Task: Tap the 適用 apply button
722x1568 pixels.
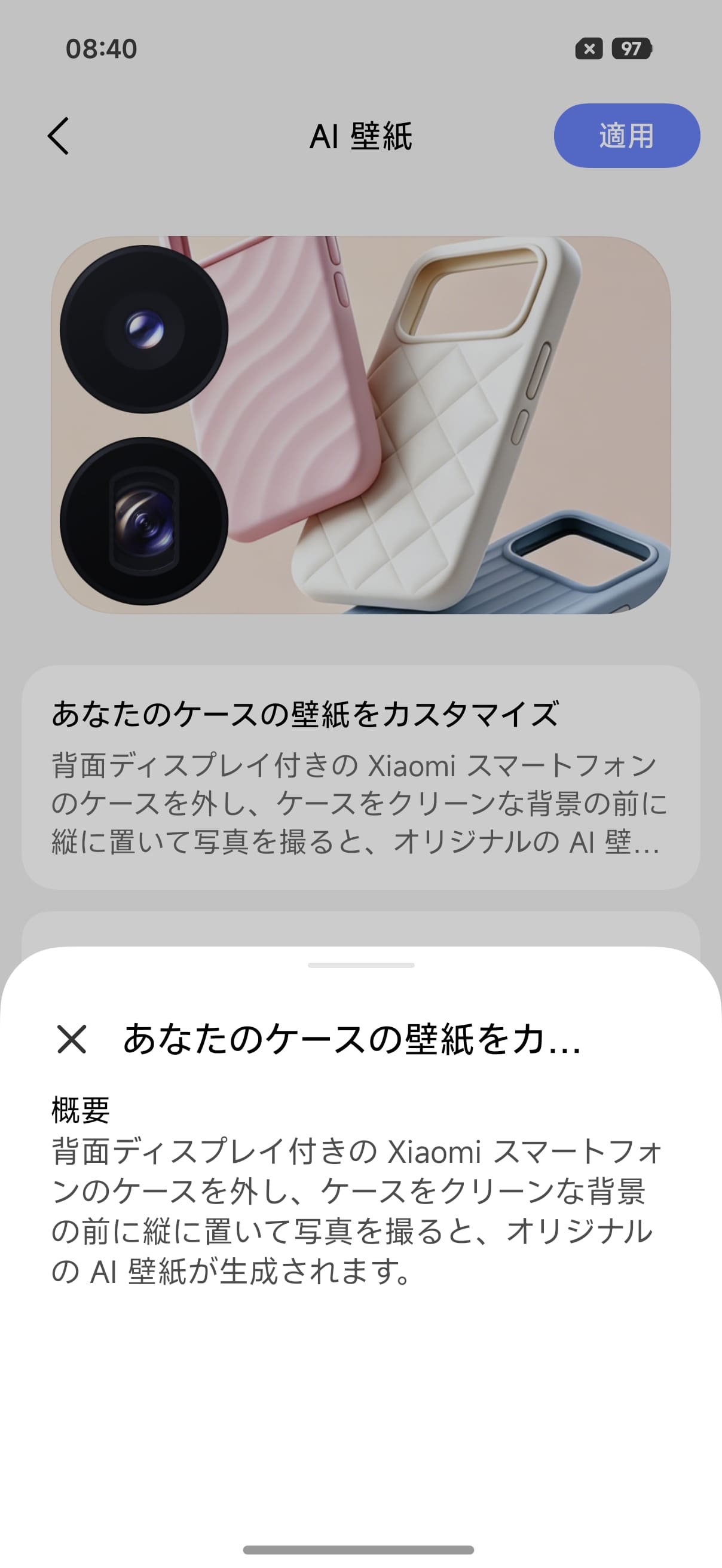Action: [626, 135]
